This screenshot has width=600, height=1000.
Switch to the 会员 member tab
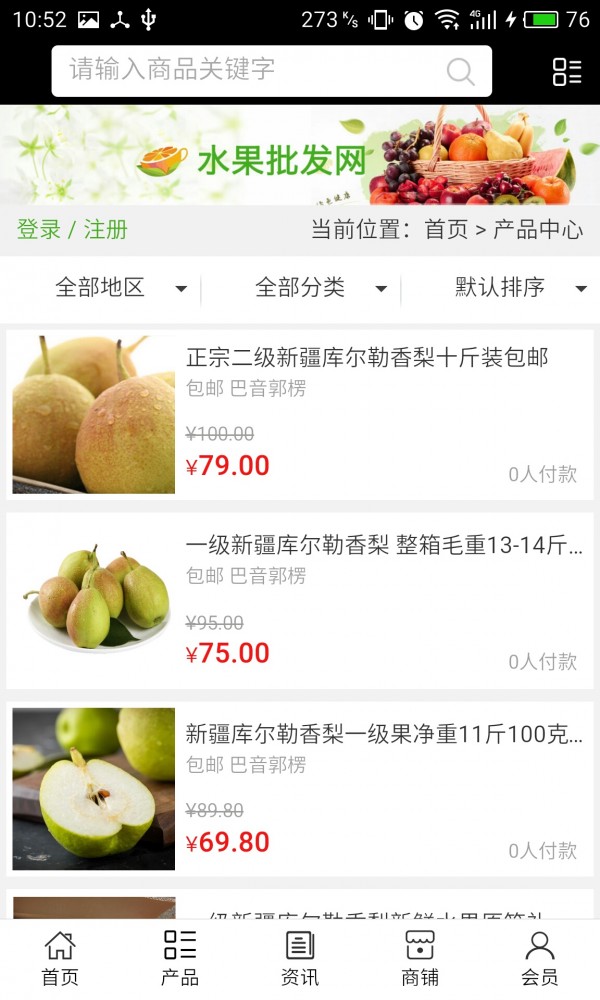coord(540,958)
